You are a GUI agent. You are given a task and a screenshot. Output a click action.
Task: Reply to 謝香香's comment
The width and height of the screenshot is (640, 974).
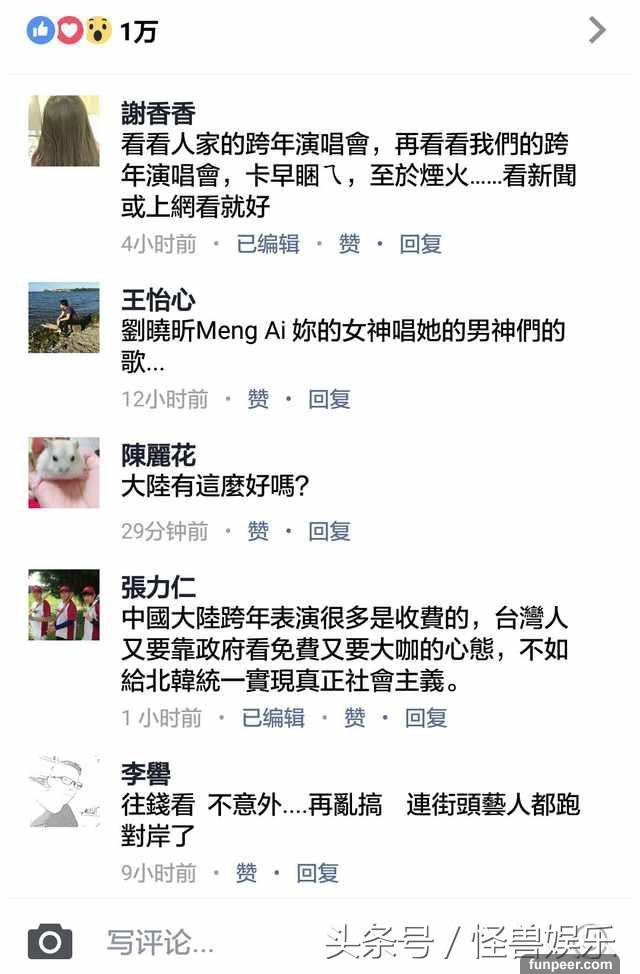[x=420, y=244]
